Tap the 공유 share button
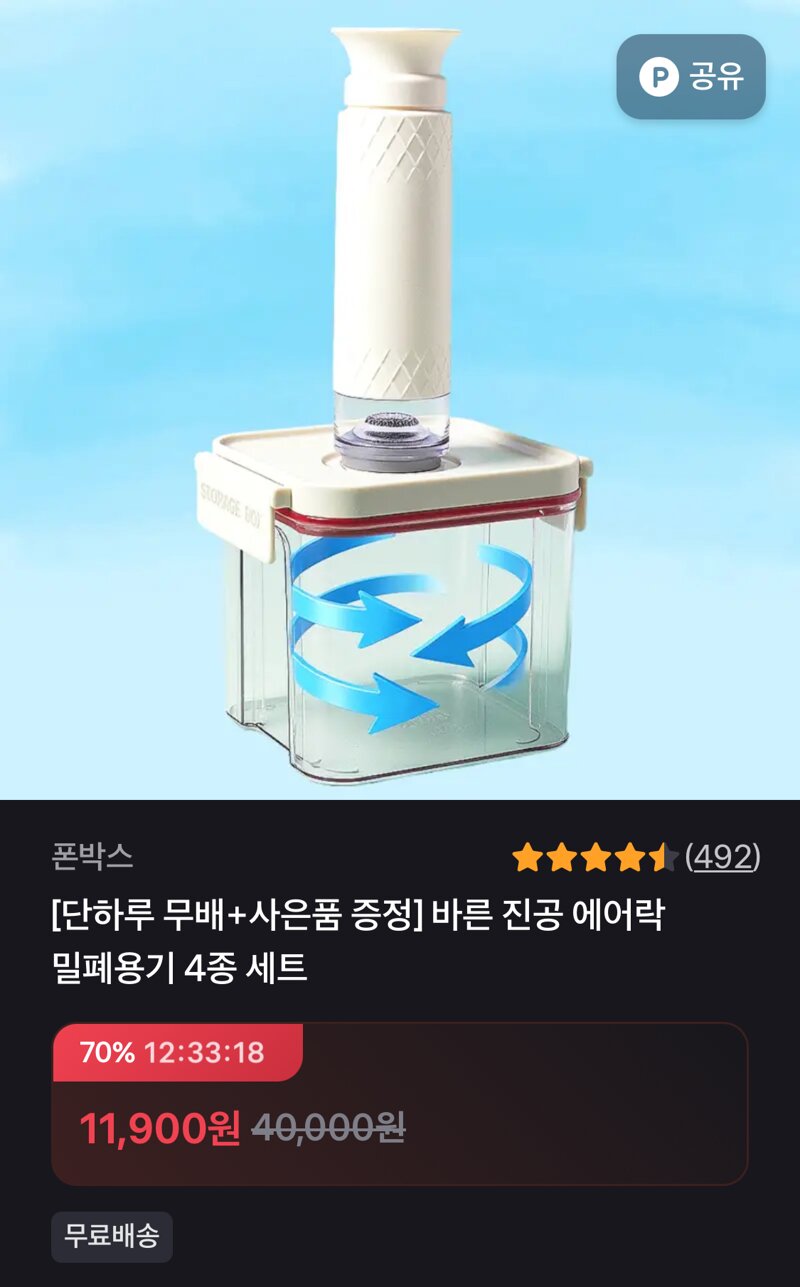 pos(691,77)
